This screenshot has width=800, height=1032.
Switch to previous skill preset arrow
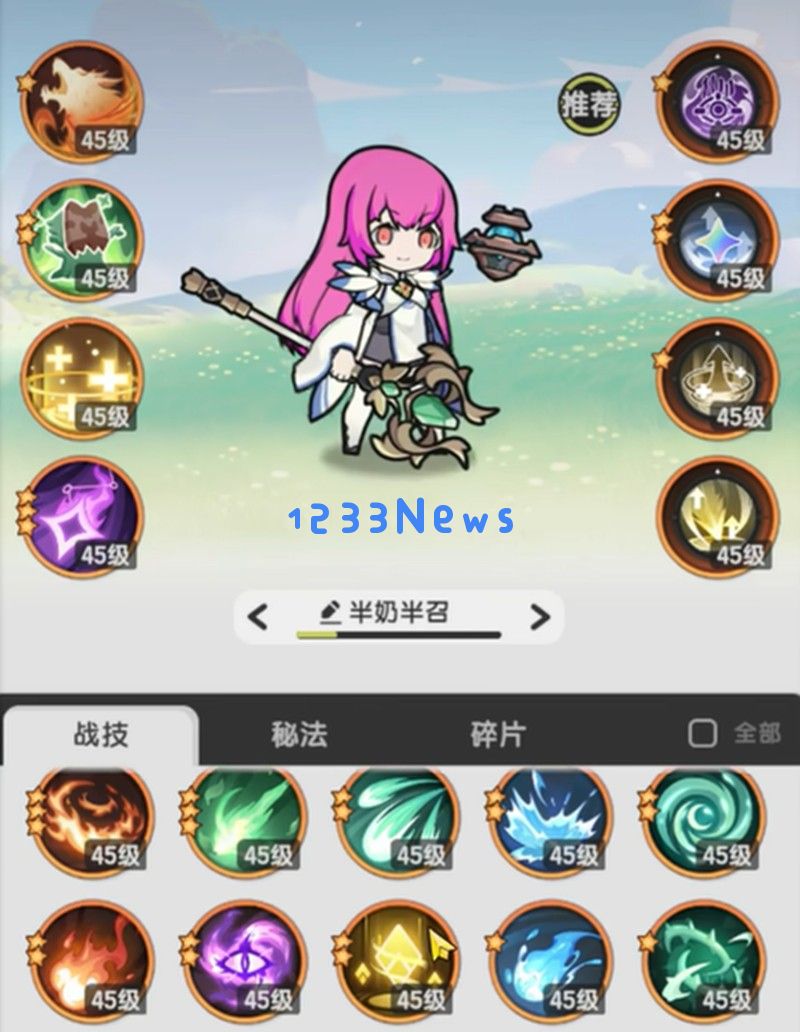[x=258, y=617]
